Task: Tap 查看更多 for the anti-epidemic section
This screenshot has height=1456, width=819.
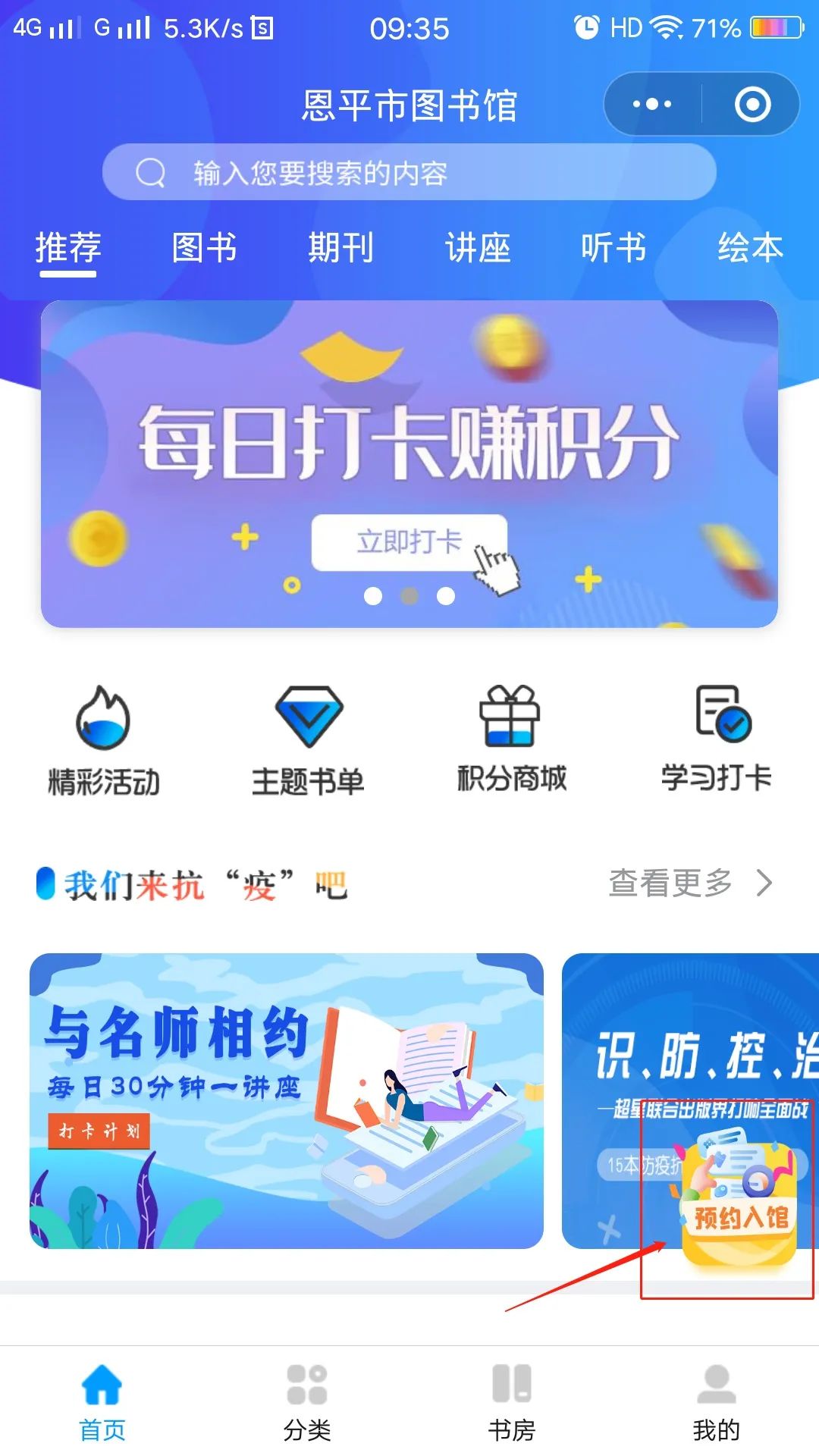Action: 690,883
